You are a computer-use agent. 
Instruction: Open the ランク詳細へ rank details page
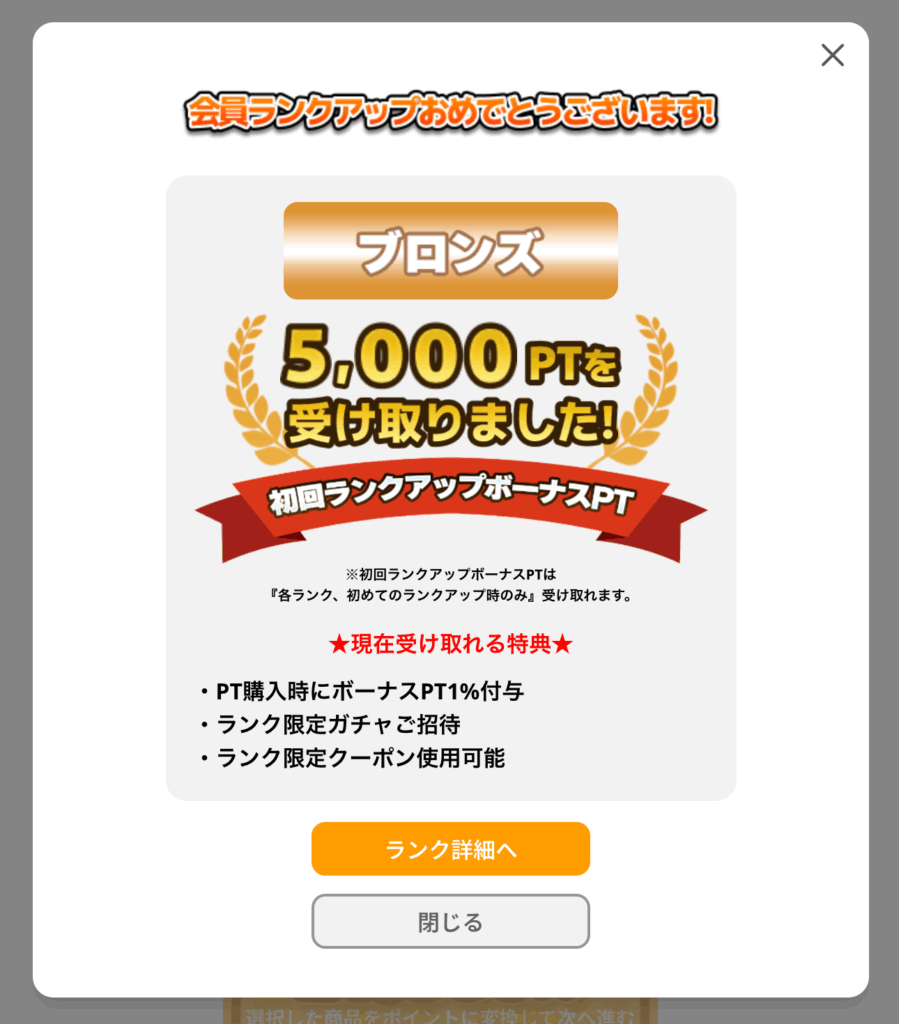[450, 849]
